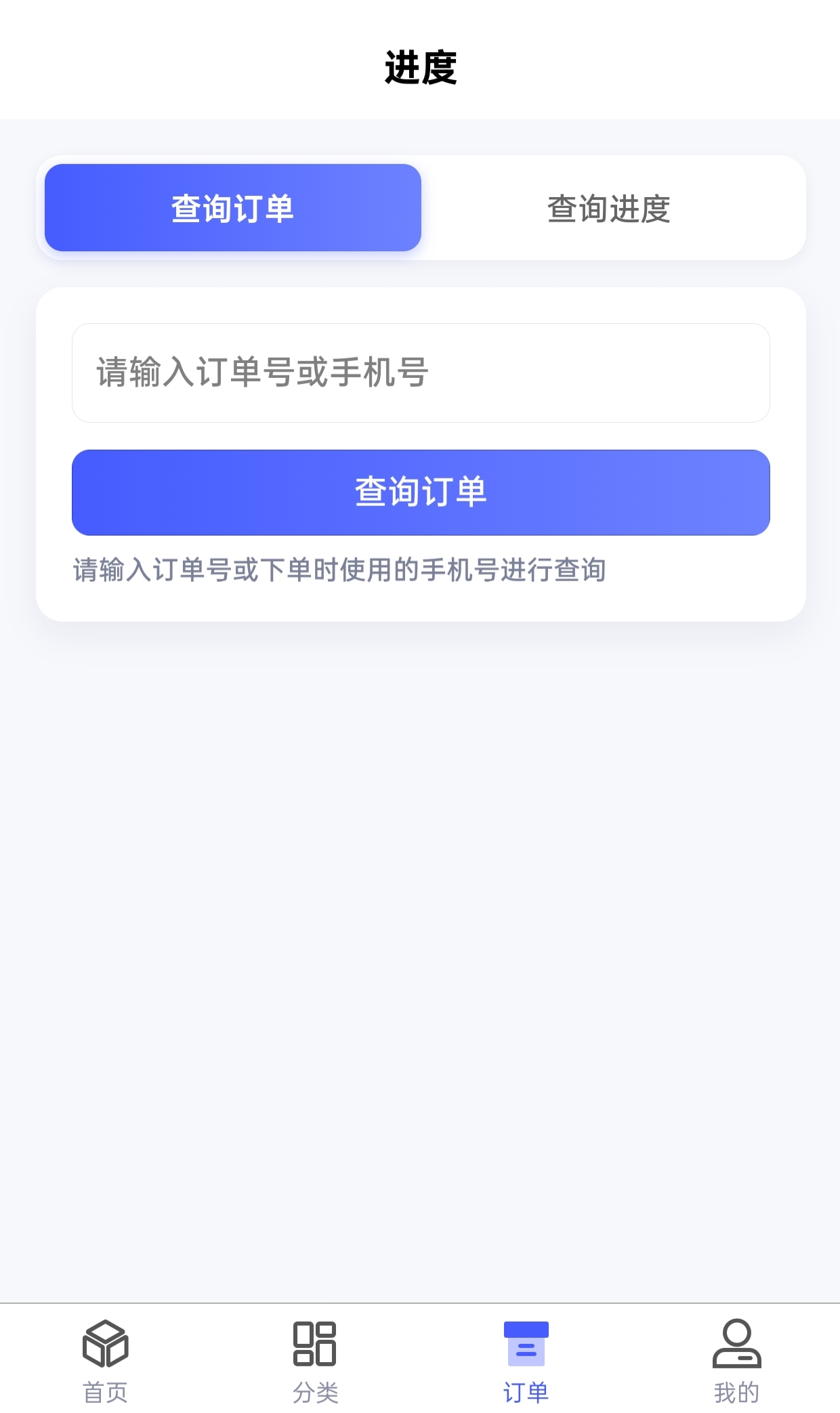
Task: Switch to the 查询进度 tab
Action: tap(608, 208)
